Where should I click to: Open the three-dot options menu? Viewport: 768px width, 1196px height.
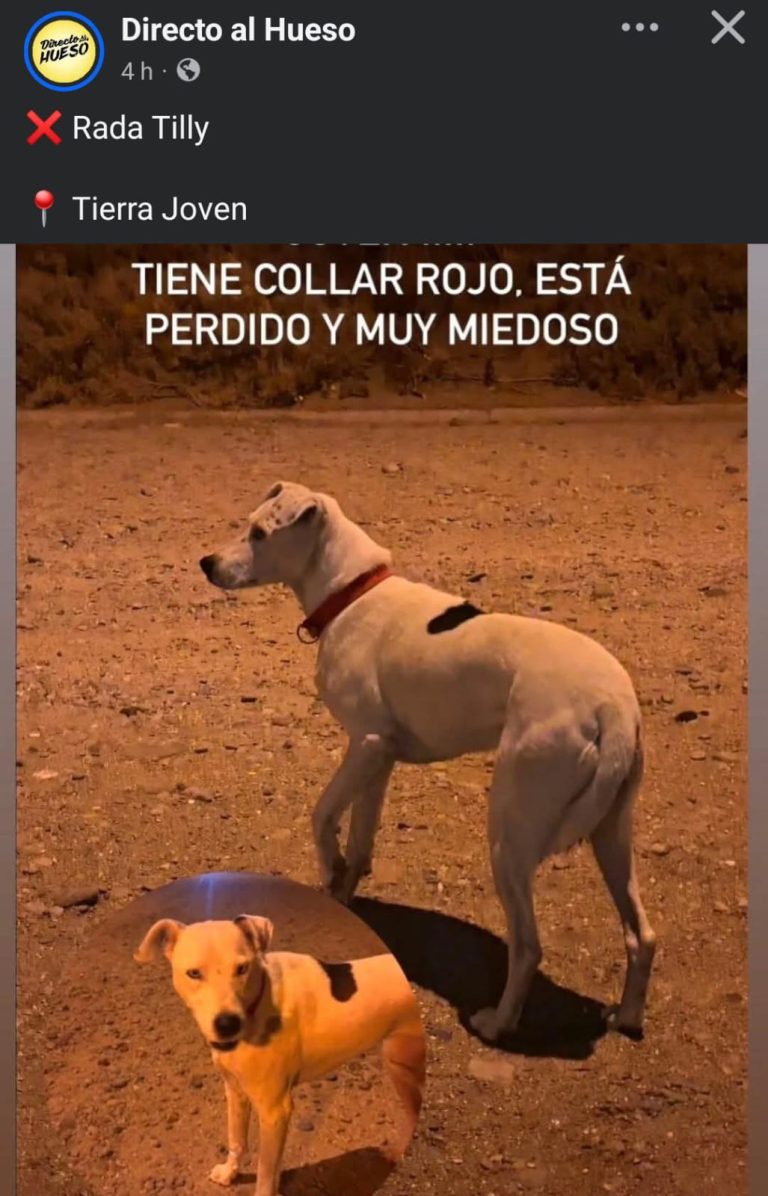(x=639, y=28)
